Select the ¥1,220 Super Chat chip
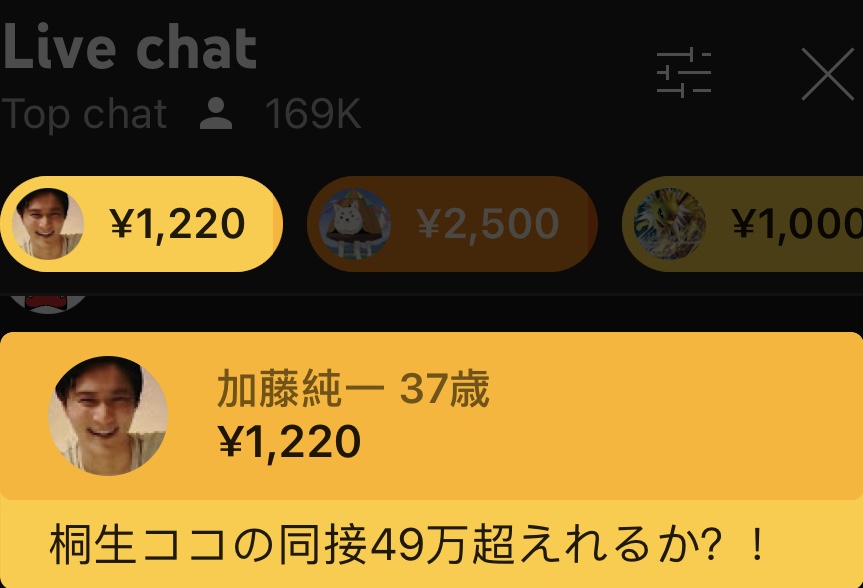 [x=141, y=224]
